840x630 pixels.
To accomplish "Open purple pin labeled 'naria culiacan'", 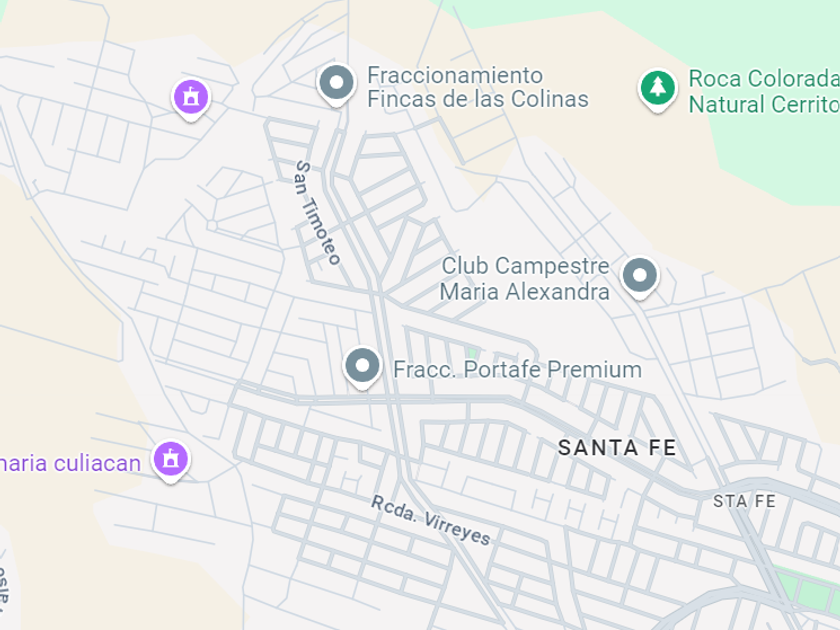I will click(171, 461).
